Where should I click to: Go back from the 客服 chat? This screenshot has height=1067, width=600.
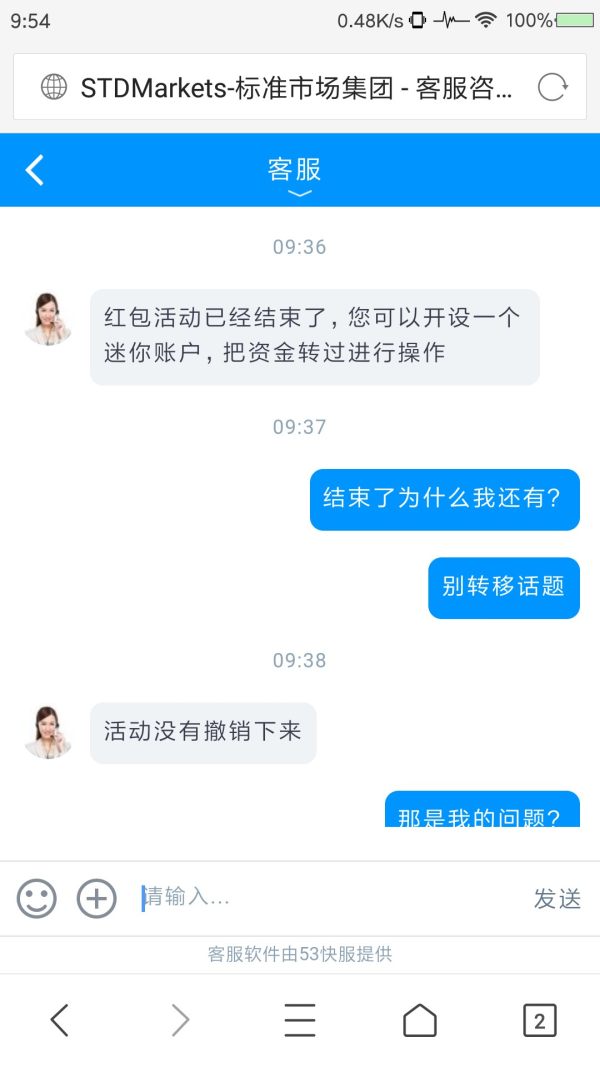[x=35, y=170]
